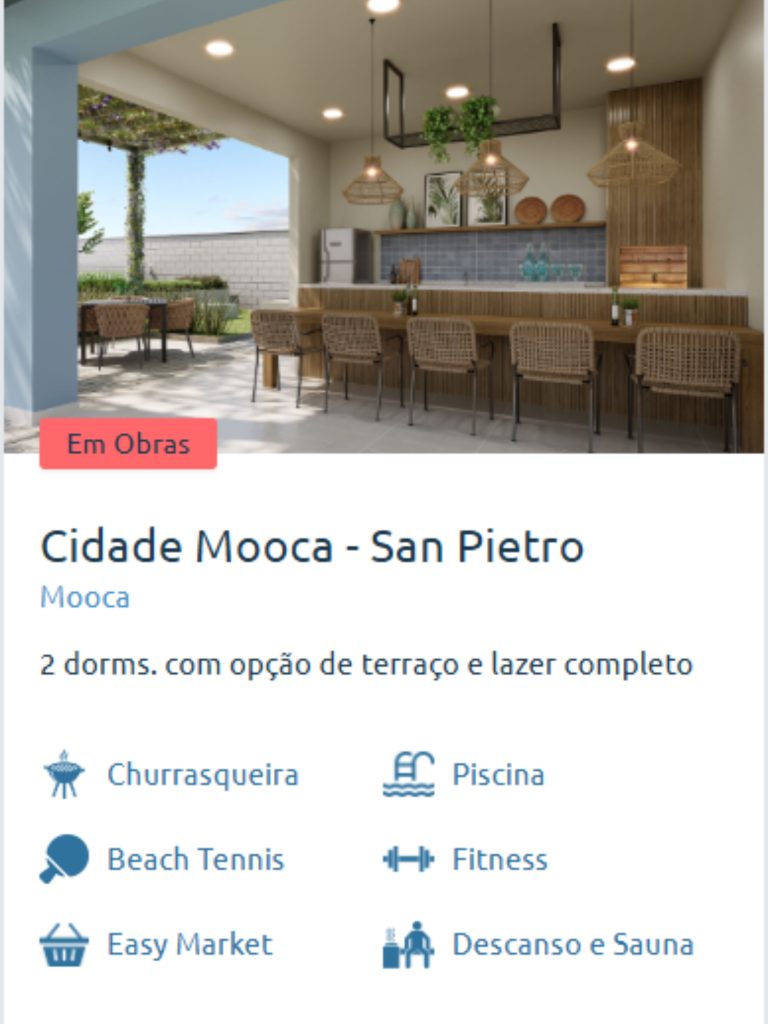This screenshot has width=768, height=1024.
Task: Click the Easy Market amenity label
Action: point(190,942)
